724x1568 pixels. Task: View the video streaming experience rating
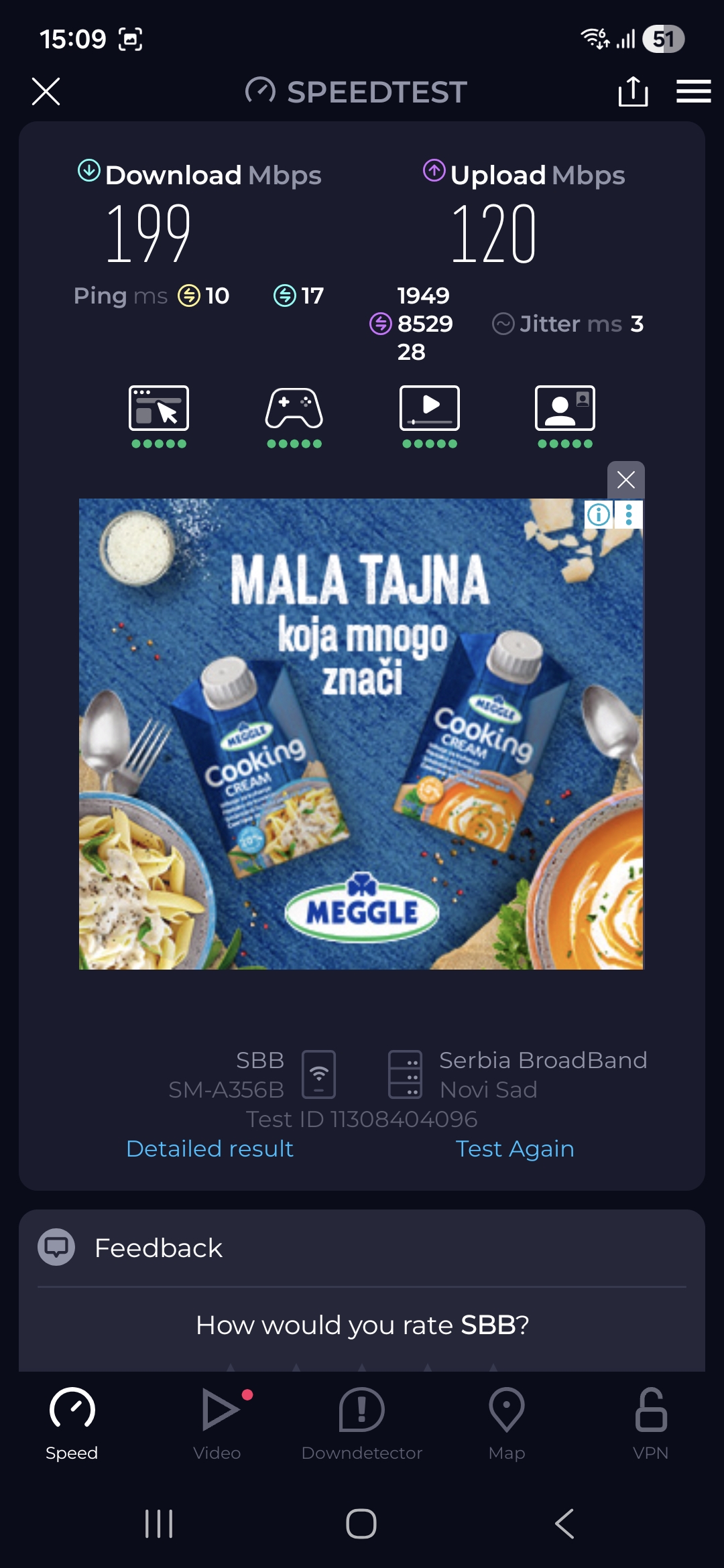[x=430, y=415]
